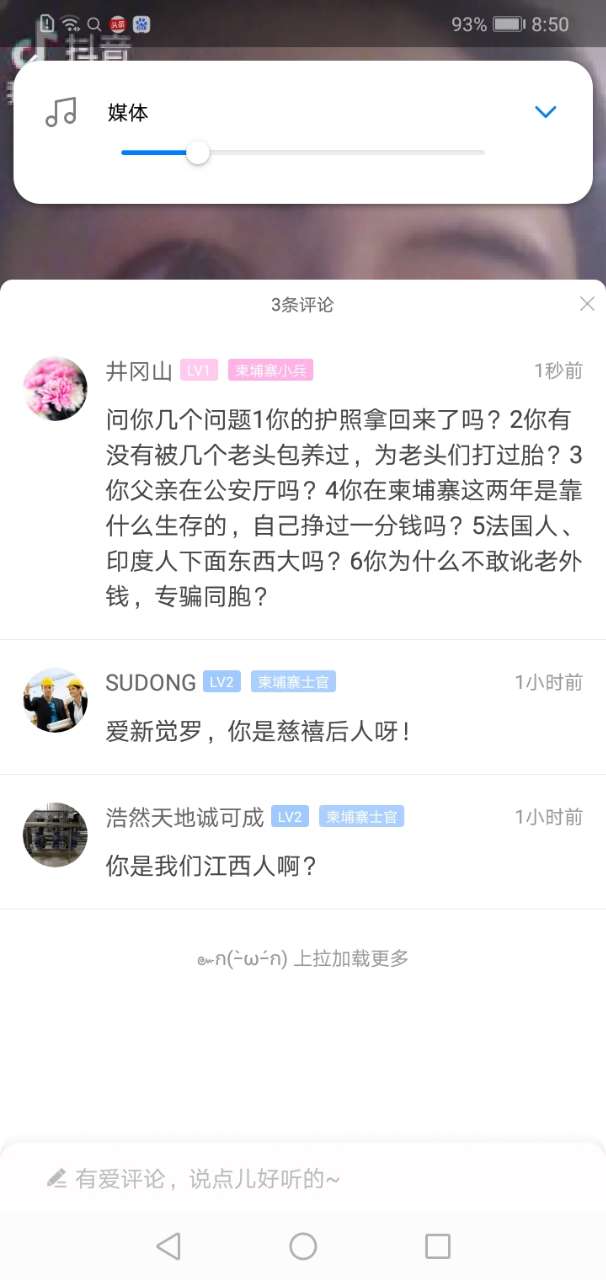Return to the home screen
The height and width of the screenshot is (1280, 606).
click(303, 1246)
